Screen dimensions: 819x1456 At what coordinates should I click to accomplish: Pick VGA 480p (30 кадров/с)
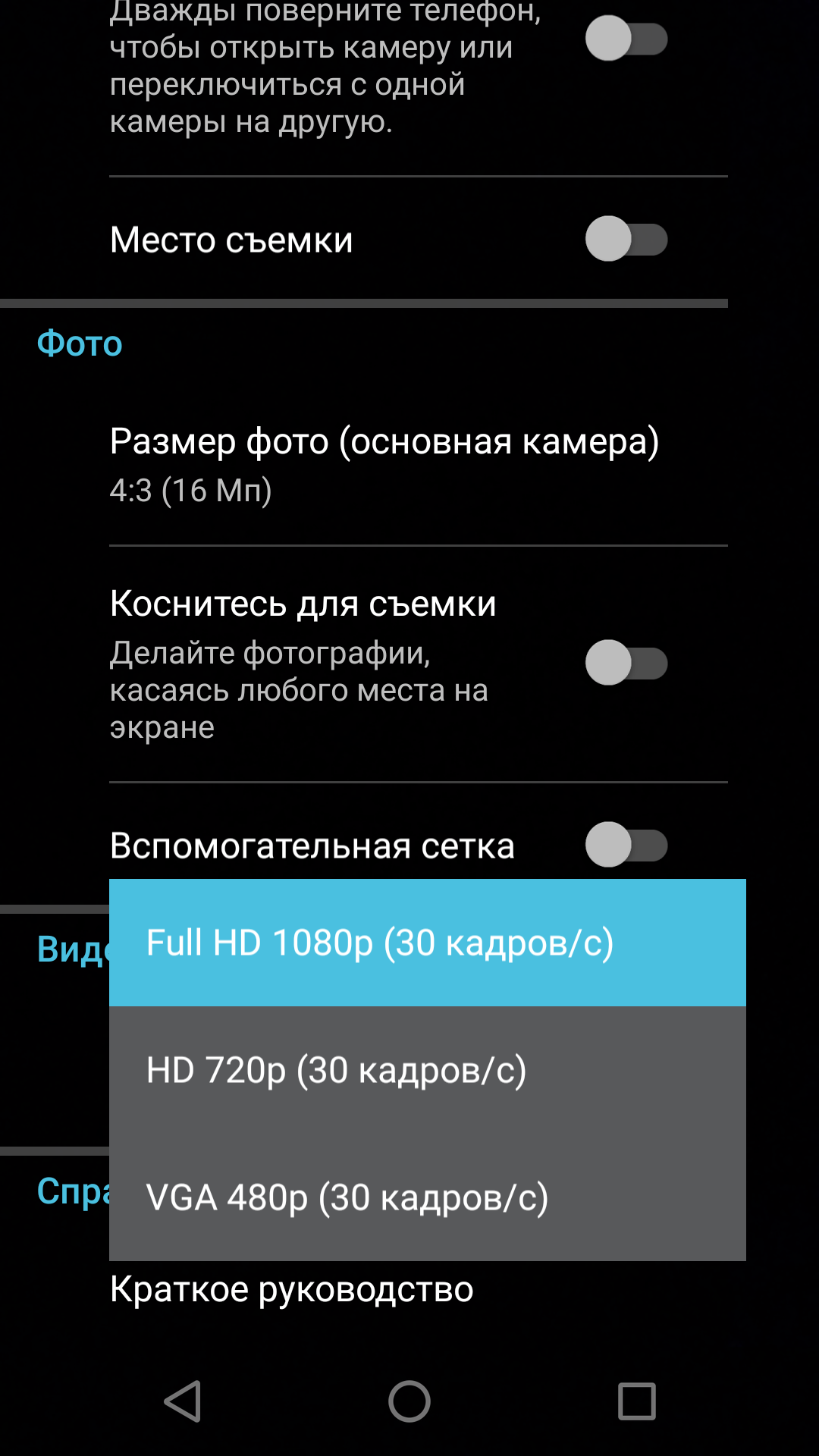click(427, 1197)
